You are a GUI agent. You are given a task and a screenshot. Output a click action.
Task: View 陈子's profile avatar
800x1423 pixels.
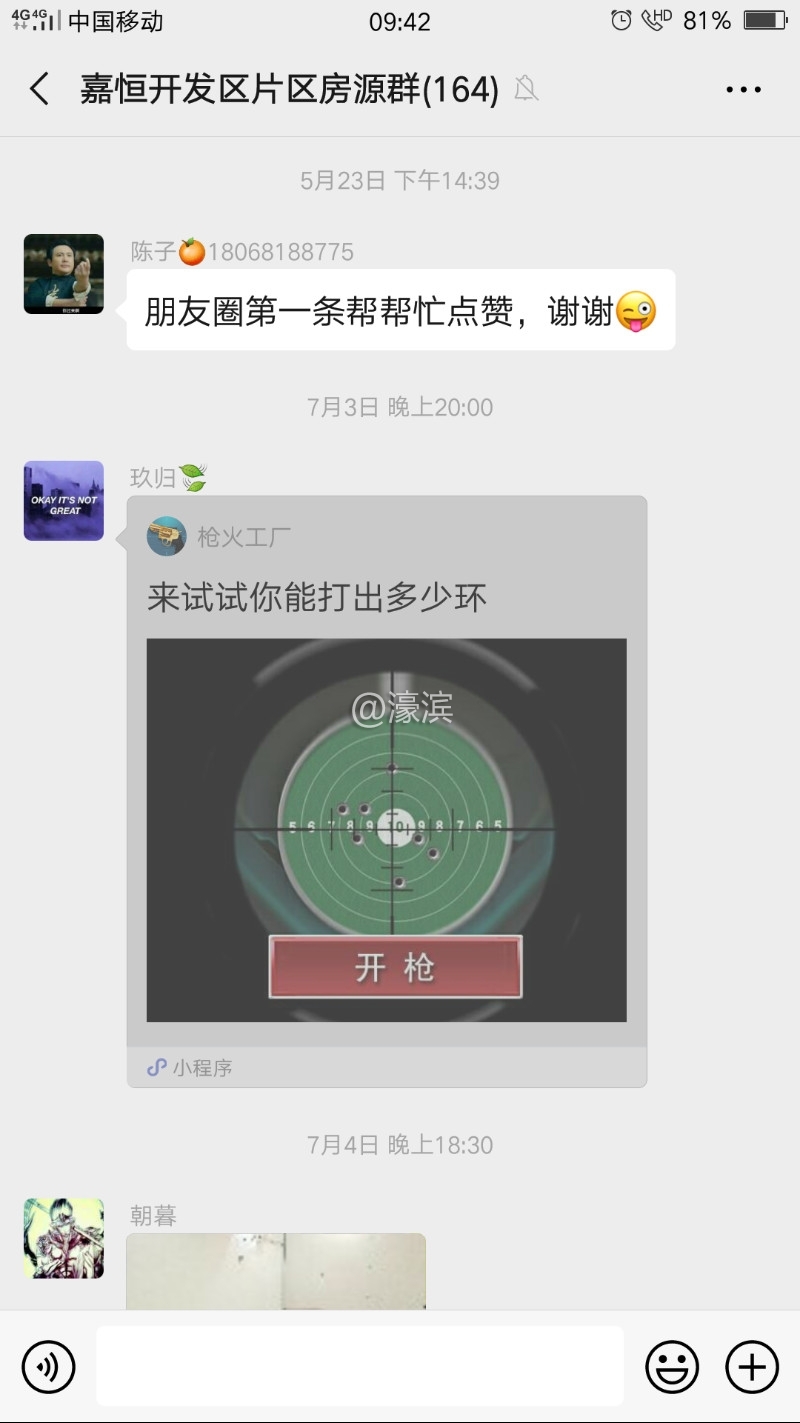click(64, 274)
